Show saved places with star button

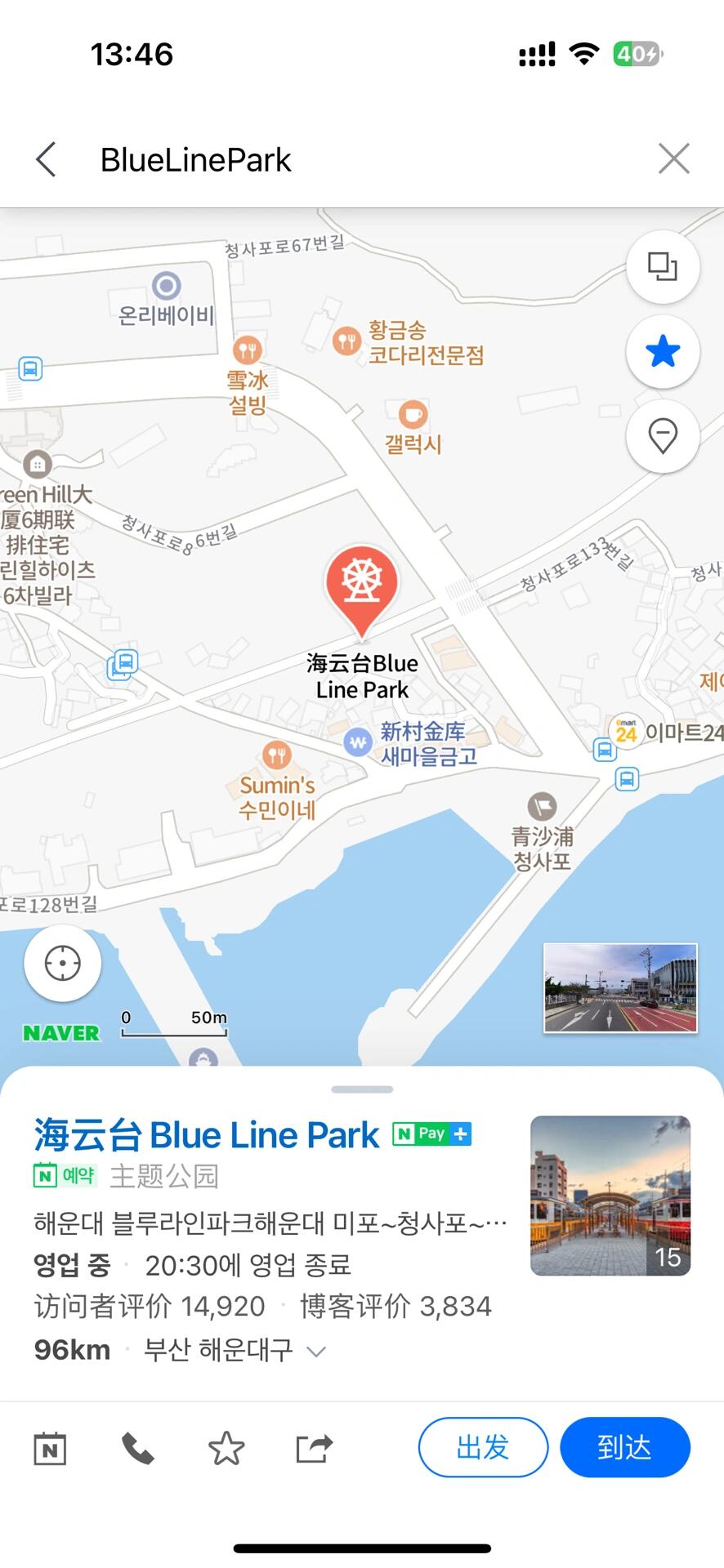[x=663, y=352]
